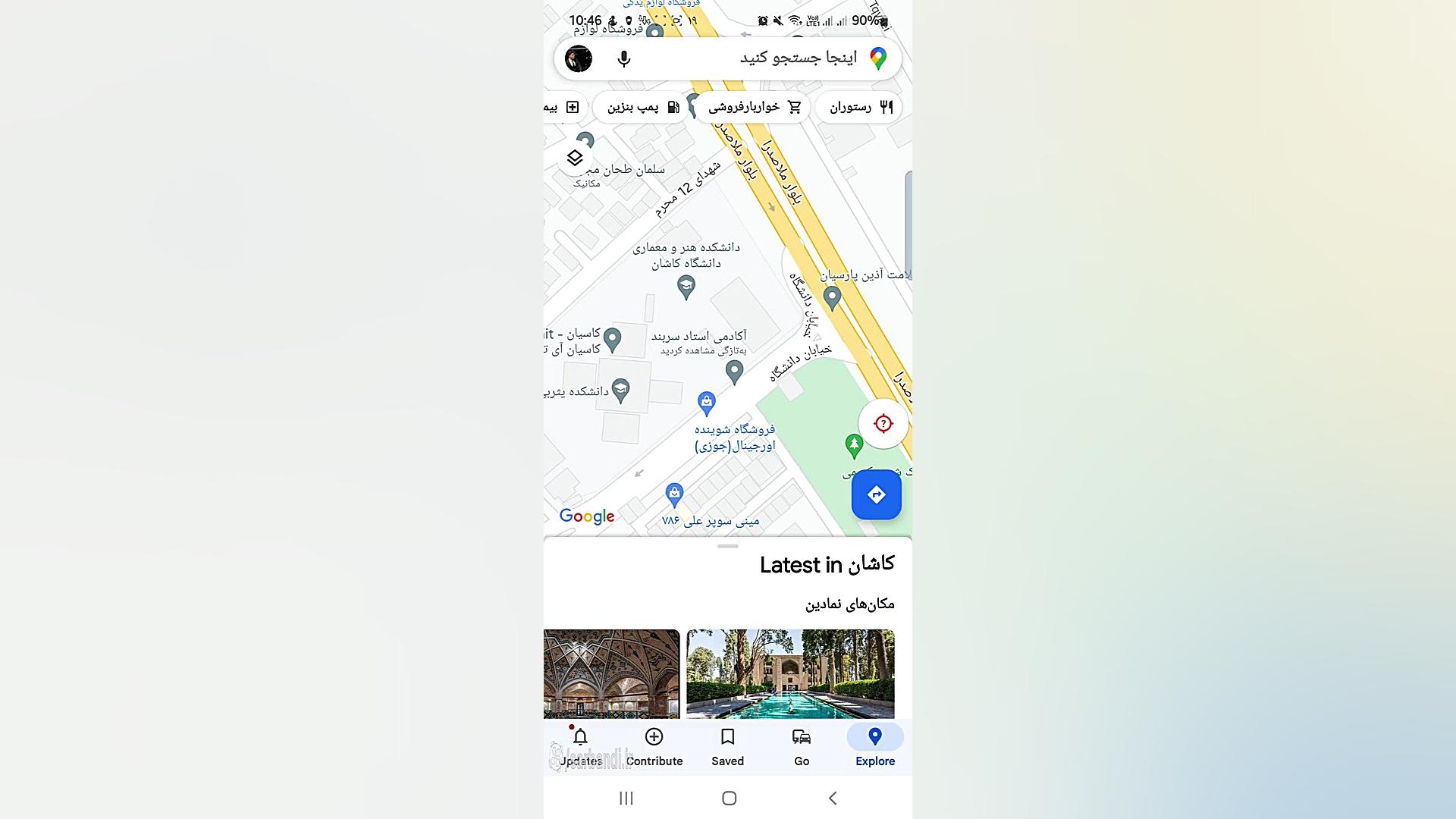
Task: Open the فروشگاه شوینده اورجینال map pin
Action: pos(706,403)
